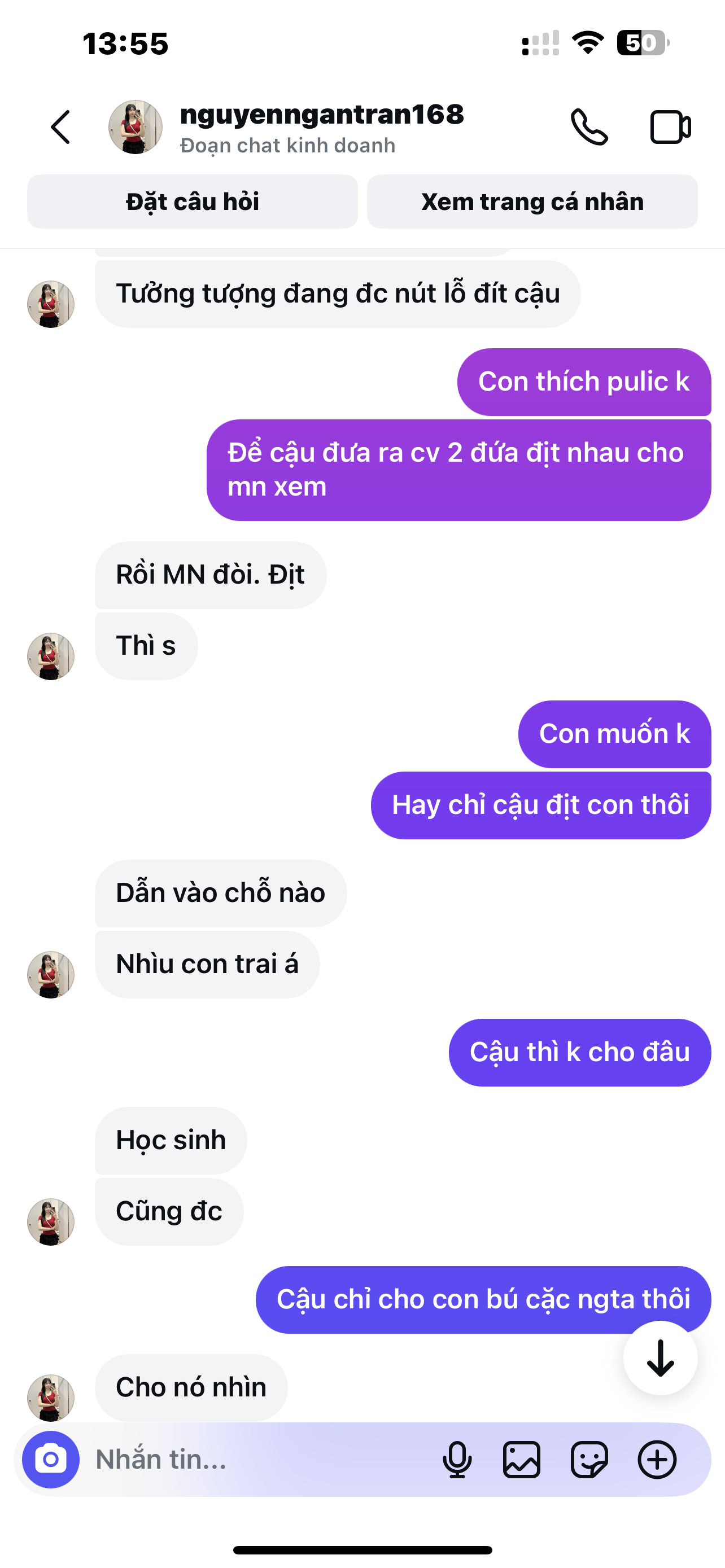
Task: Focus the Nhắn tin message field
Action: [256, 1459]
